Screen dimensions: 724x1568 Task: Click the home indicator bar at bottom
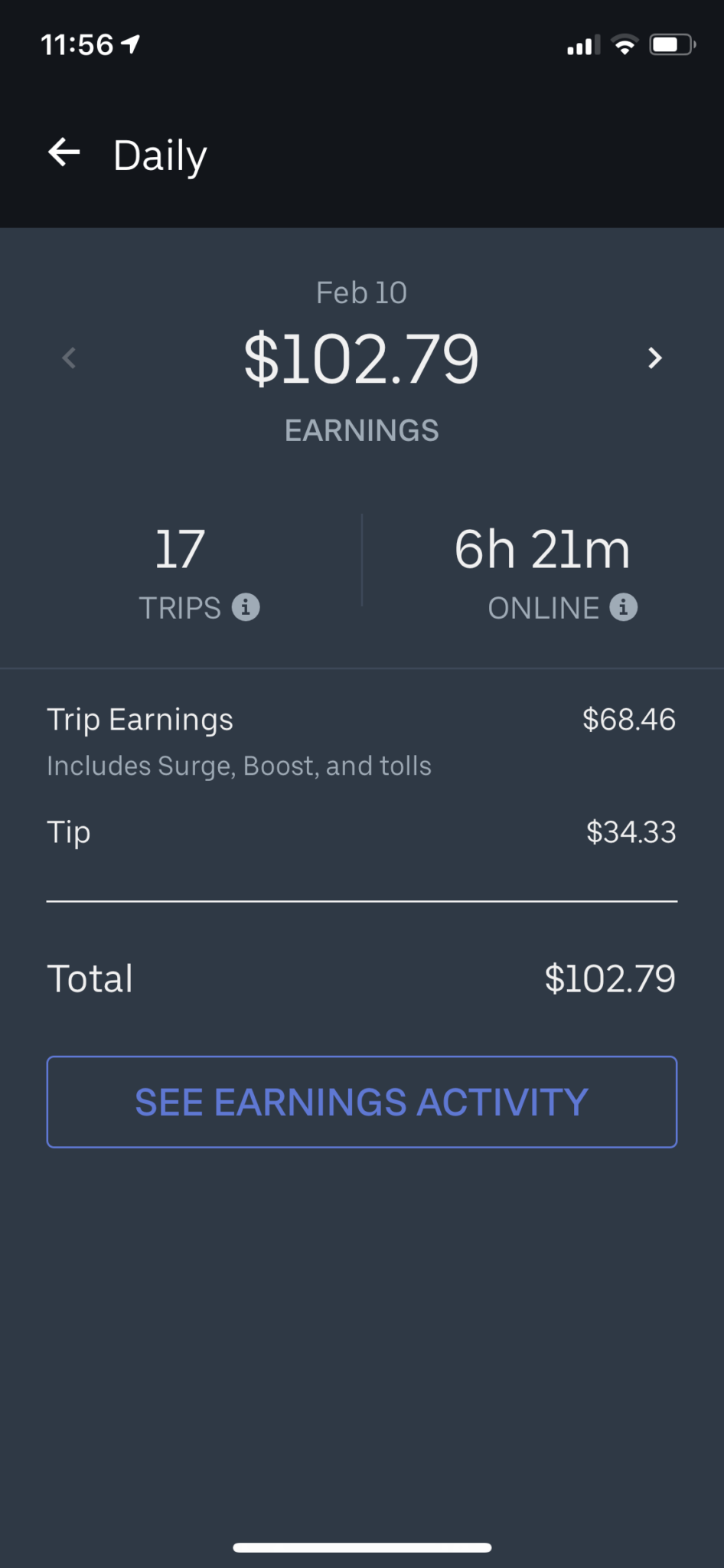pyautogui.click(x=361, y=1547)
